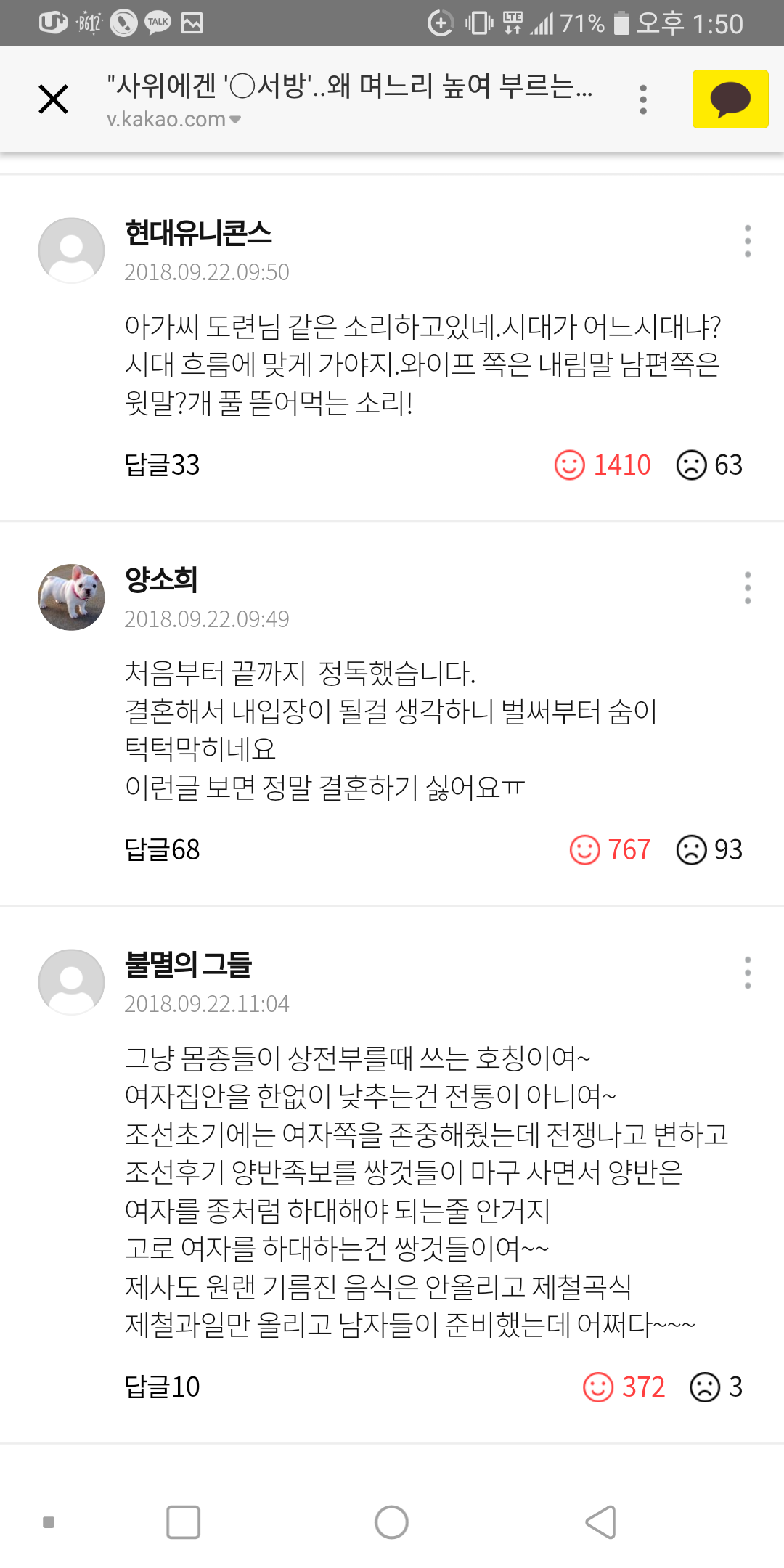784x1568 pixels.
Task: Dislike 양소희's comment with 93 dislikes
Action: (691, 850)
